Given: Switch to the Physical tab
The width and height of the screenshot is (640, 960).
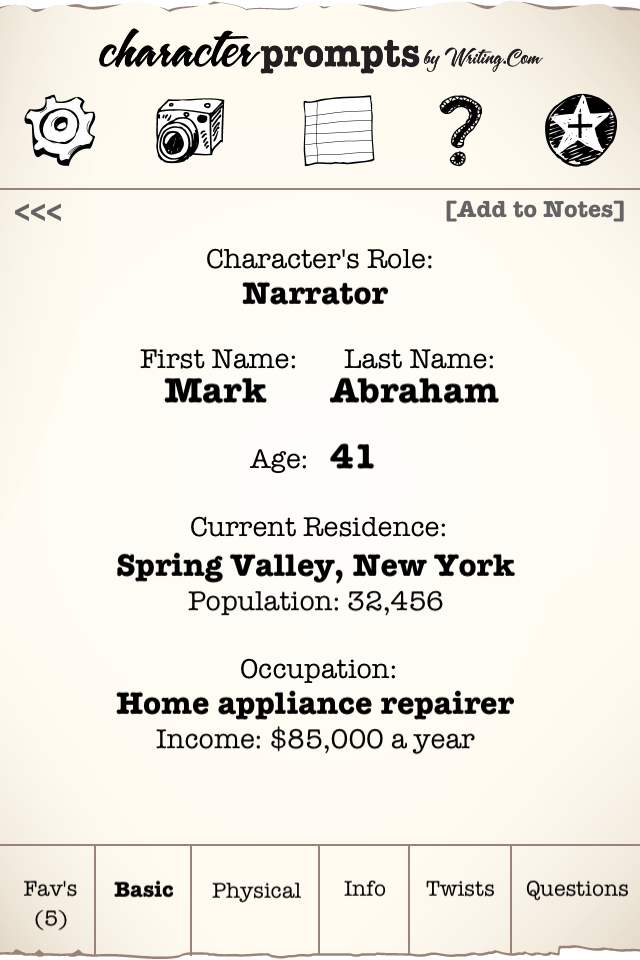Looking at the screenshot, I should (x=256, y=891).
